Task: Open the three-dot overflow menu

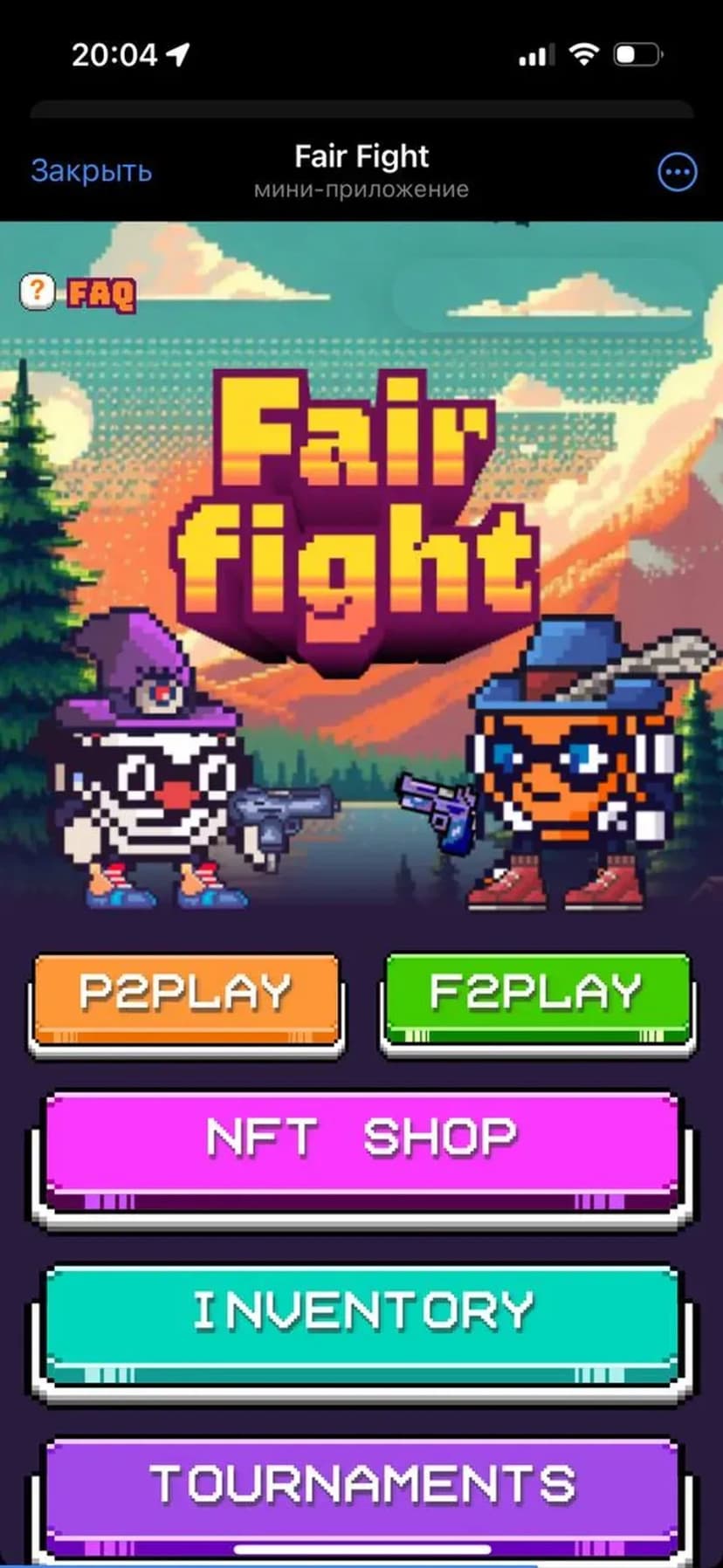Action: click(x=677, y=172)
